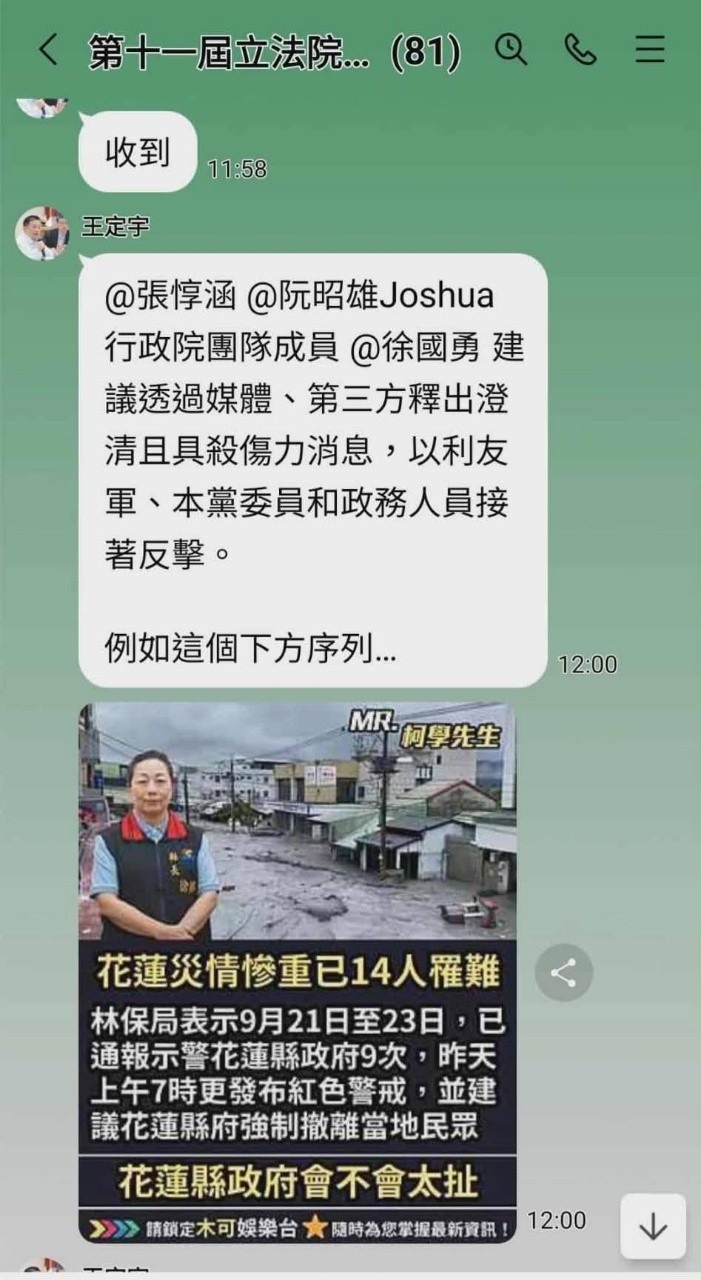The height and width of the screenshot is (1280, 701).
Task: Jump to latest messages with the down arrow
Action: (x=653, y=1226)
